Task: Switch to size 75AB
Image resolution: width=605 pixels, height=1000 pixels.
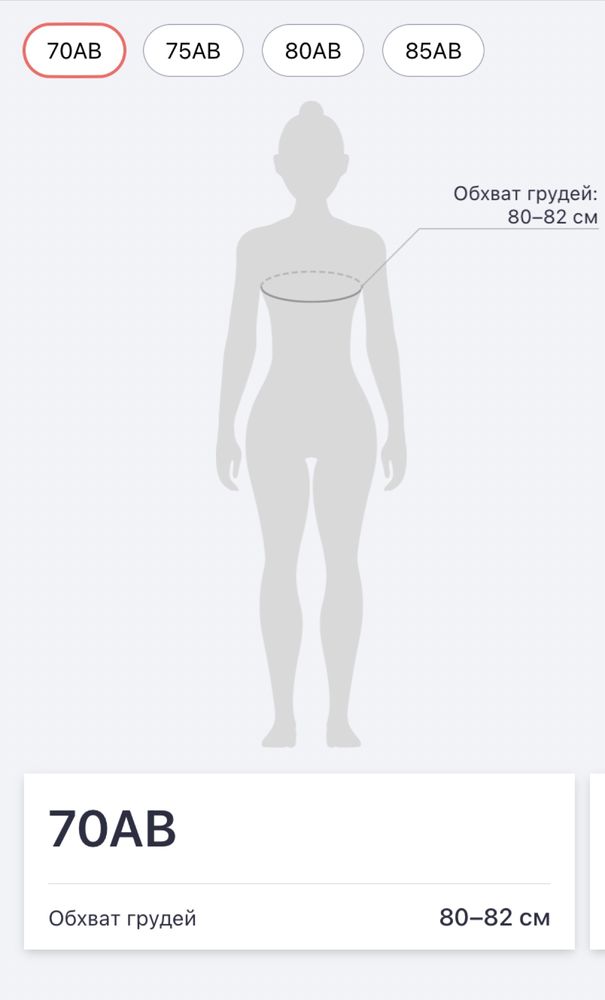Action: [x=193, y=51]
